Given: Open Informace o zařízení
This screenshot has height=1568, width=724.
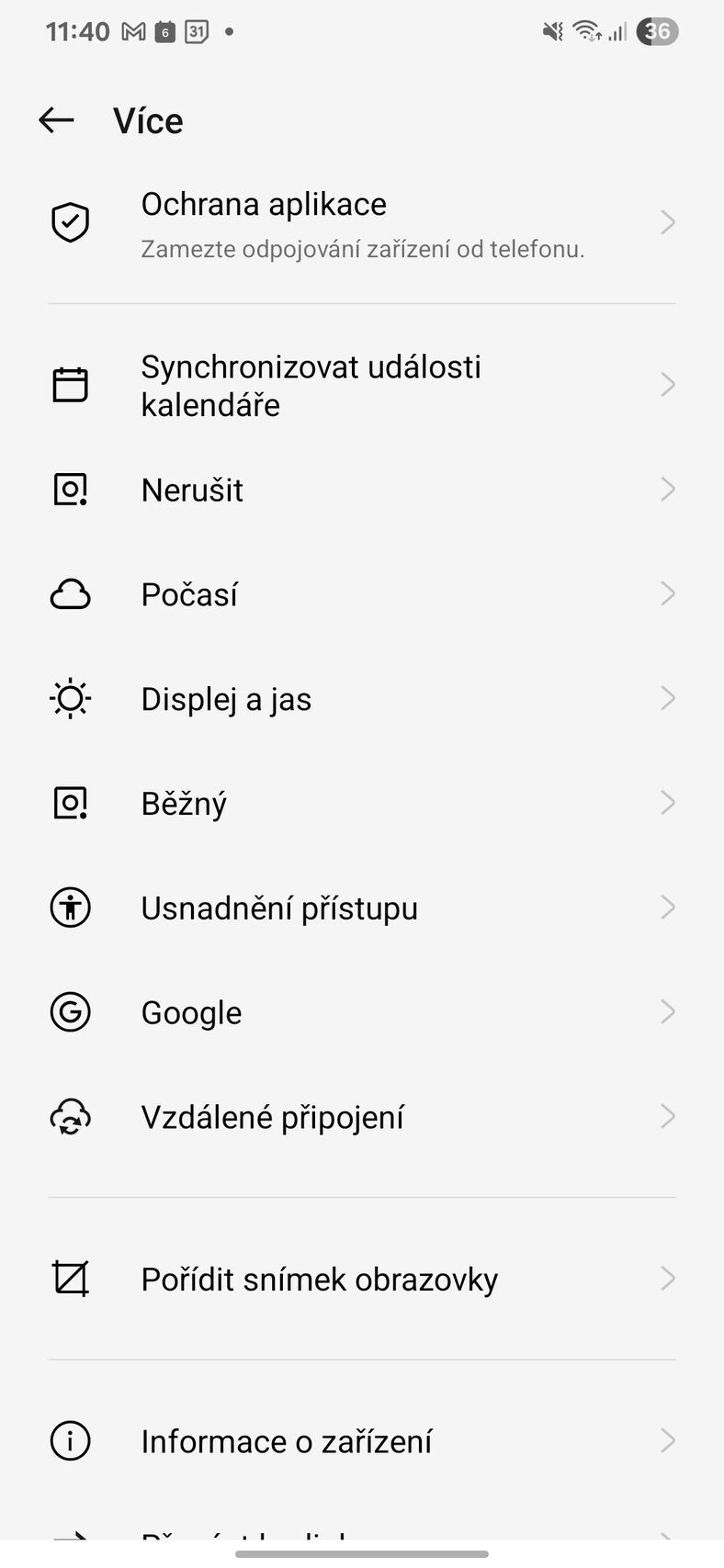Looking at the screenshot, I should coord(362,1440).
